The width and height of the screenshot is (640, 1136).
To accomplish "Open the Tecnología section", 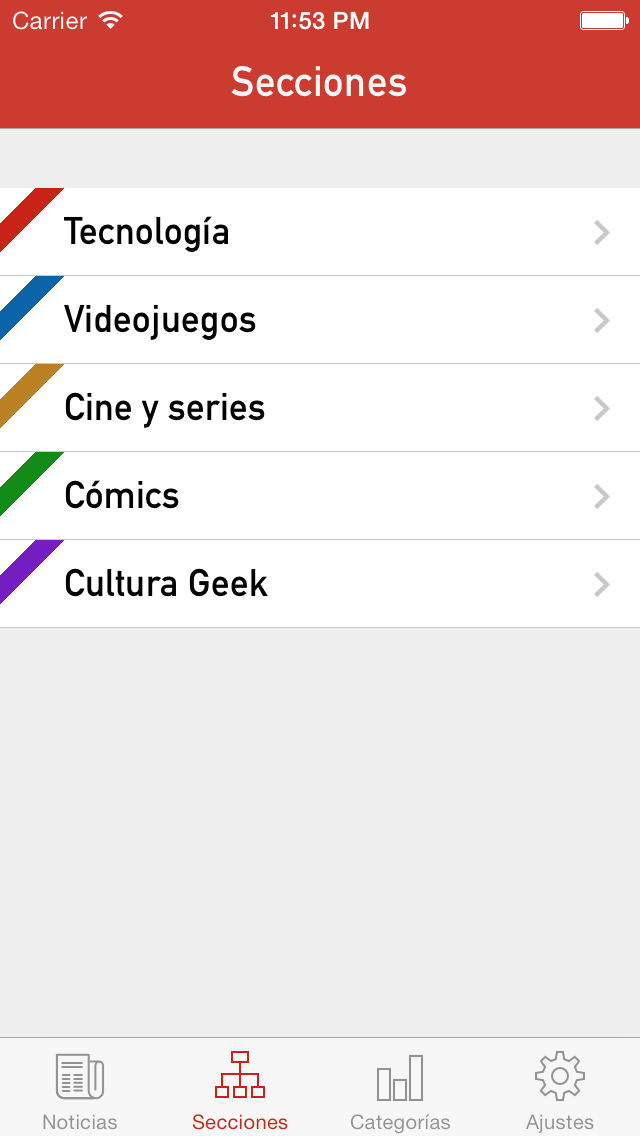I will 320,232.
